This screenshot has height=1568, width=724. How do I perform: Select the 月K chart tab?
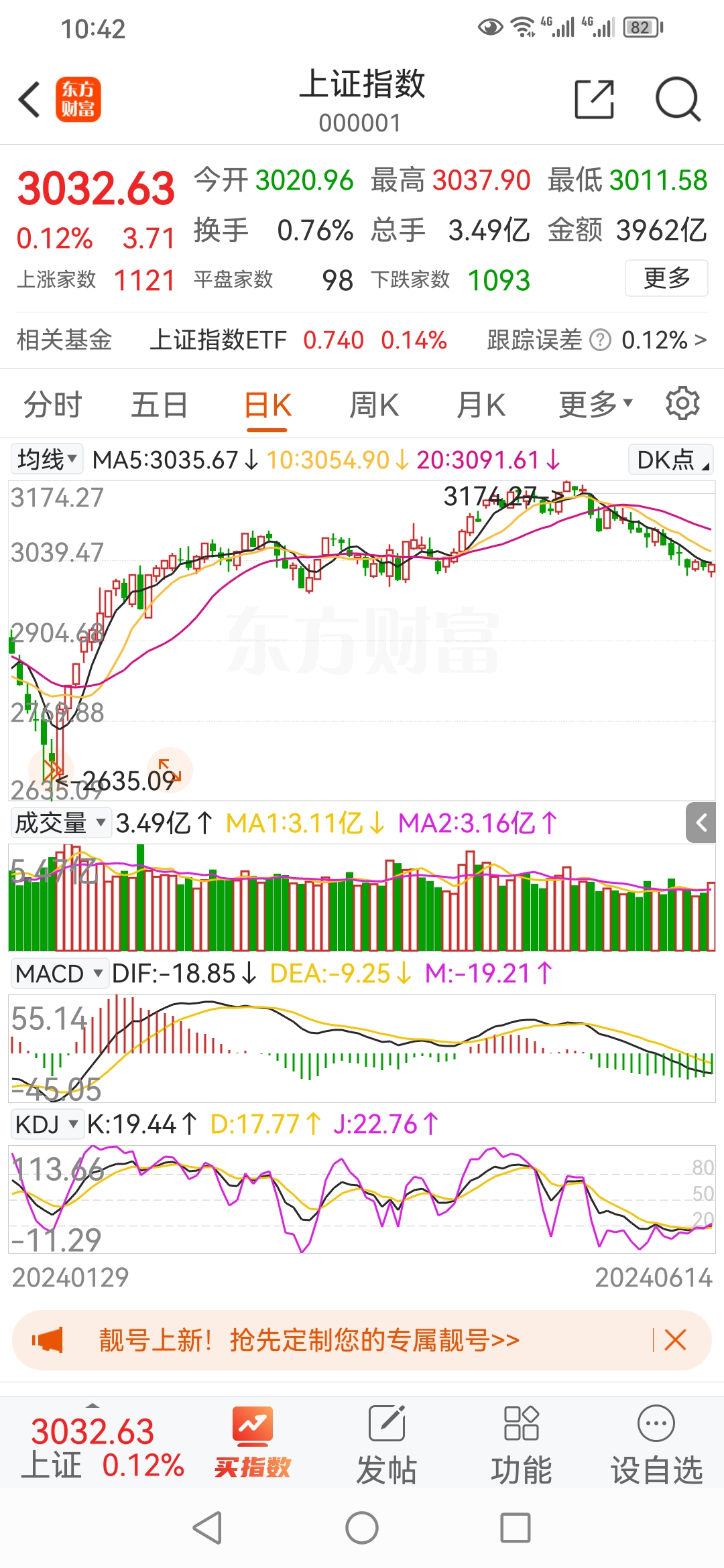pos(481,405)
